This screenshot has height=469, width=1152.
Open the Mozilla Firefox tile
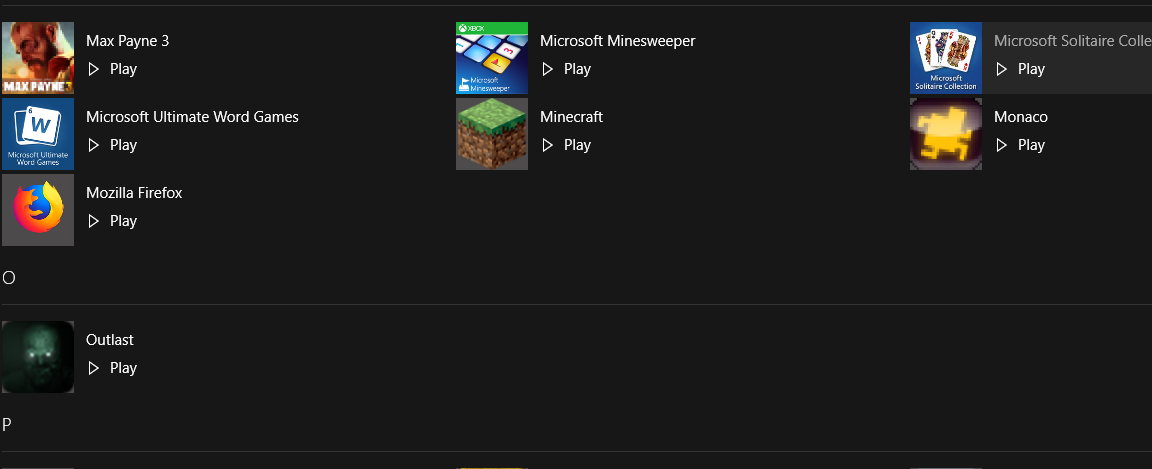tap(38, 210)
